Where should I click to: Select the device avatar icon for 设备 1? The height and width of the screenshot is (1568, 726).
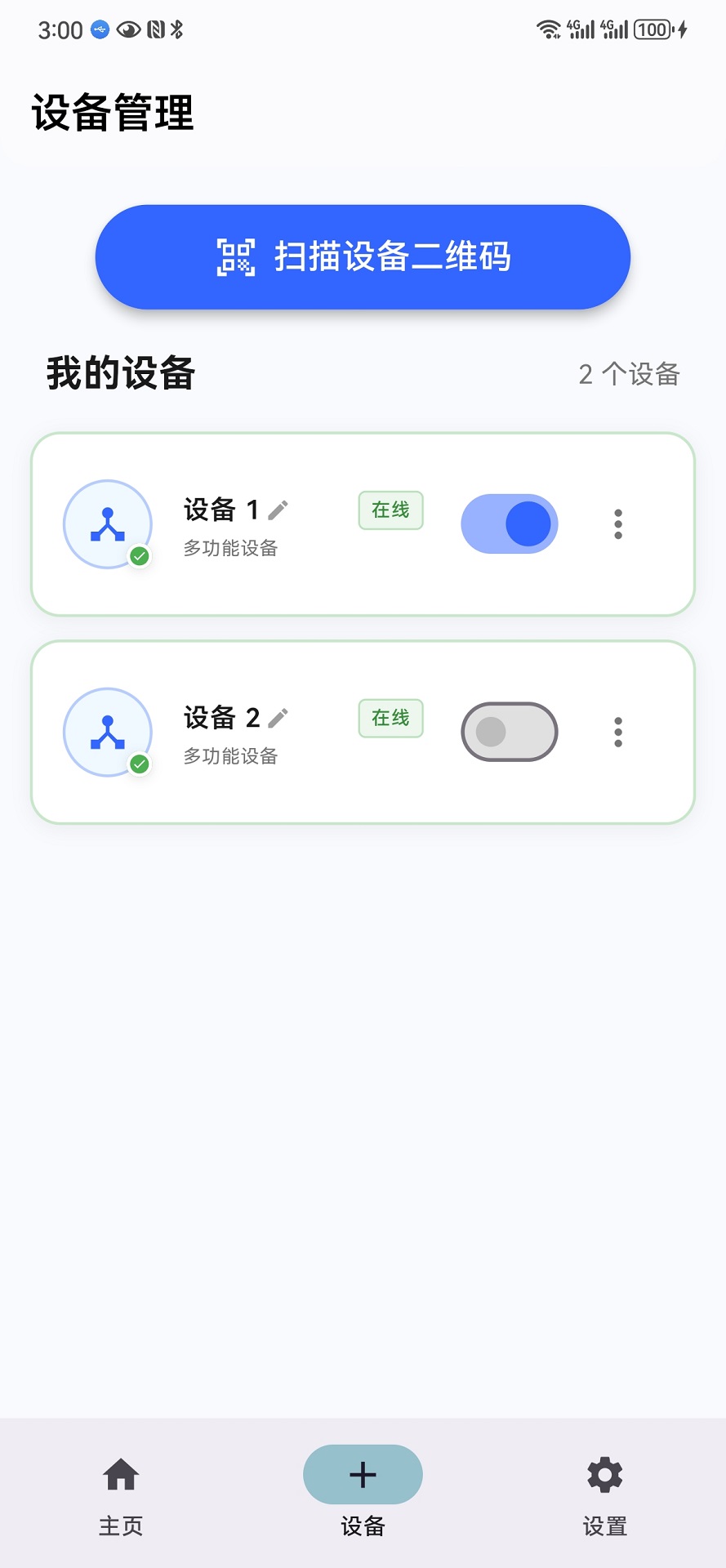click(107, 523)
